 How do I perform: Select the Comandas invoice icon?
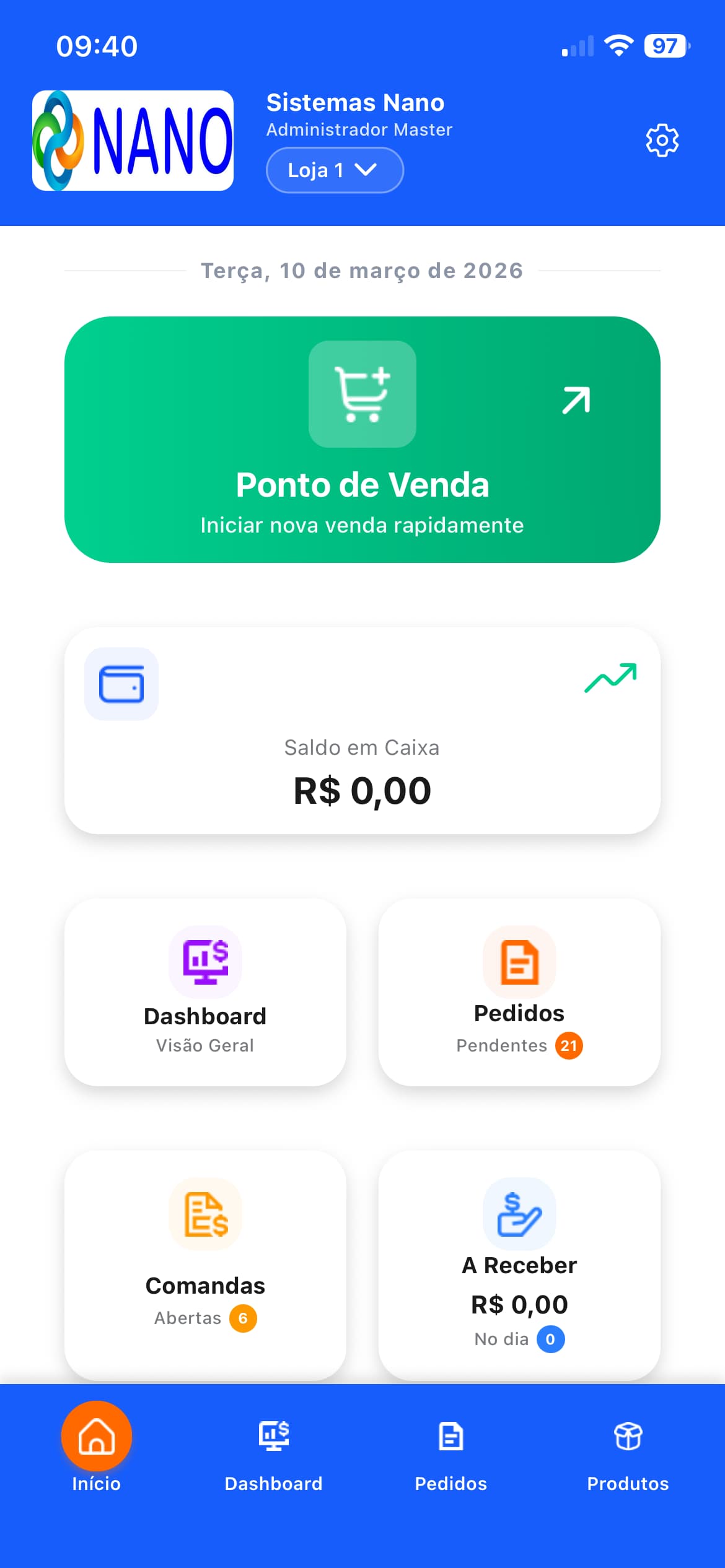(205, 1214)
